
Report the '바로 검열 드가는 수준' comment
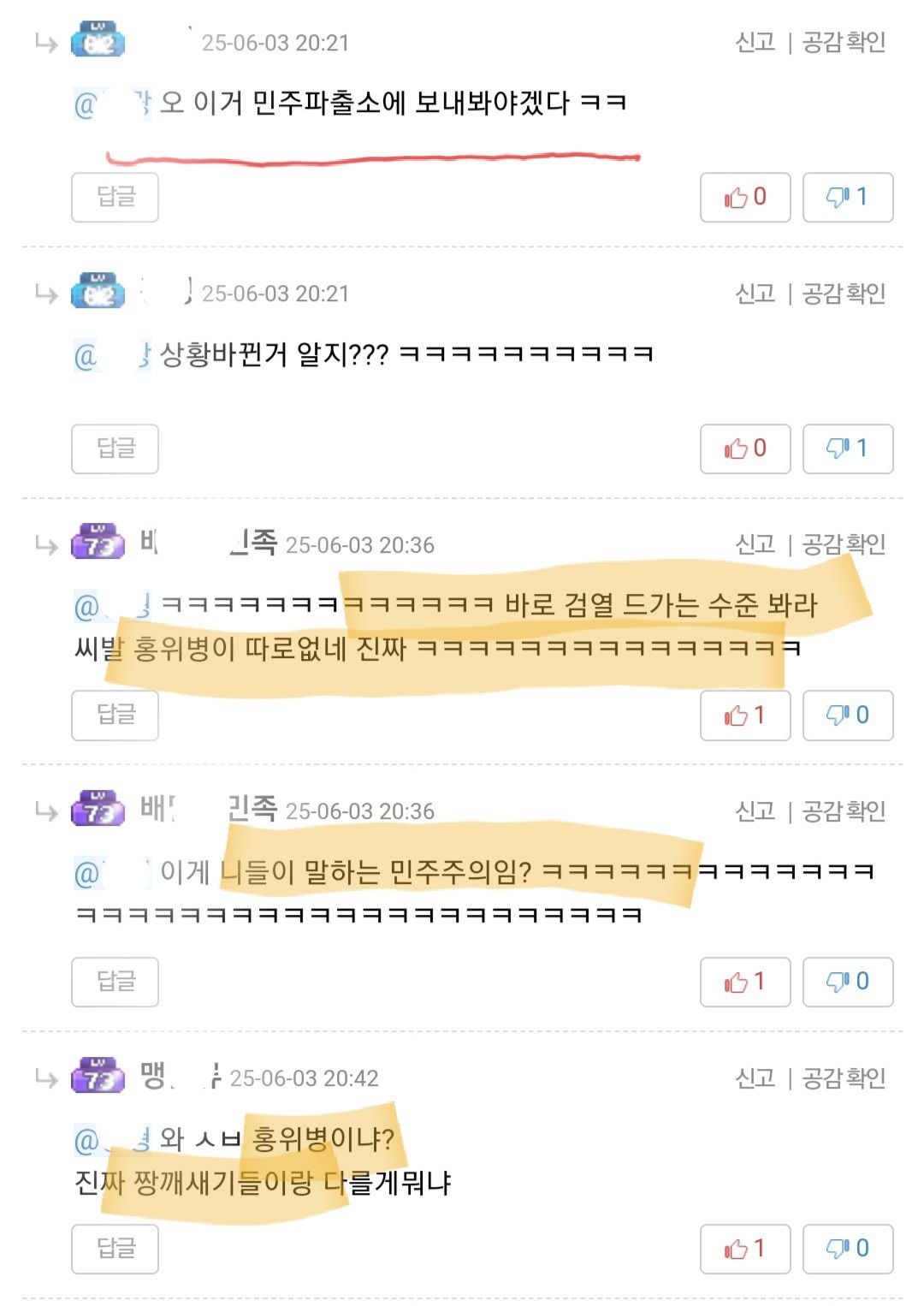coord(755,544)
